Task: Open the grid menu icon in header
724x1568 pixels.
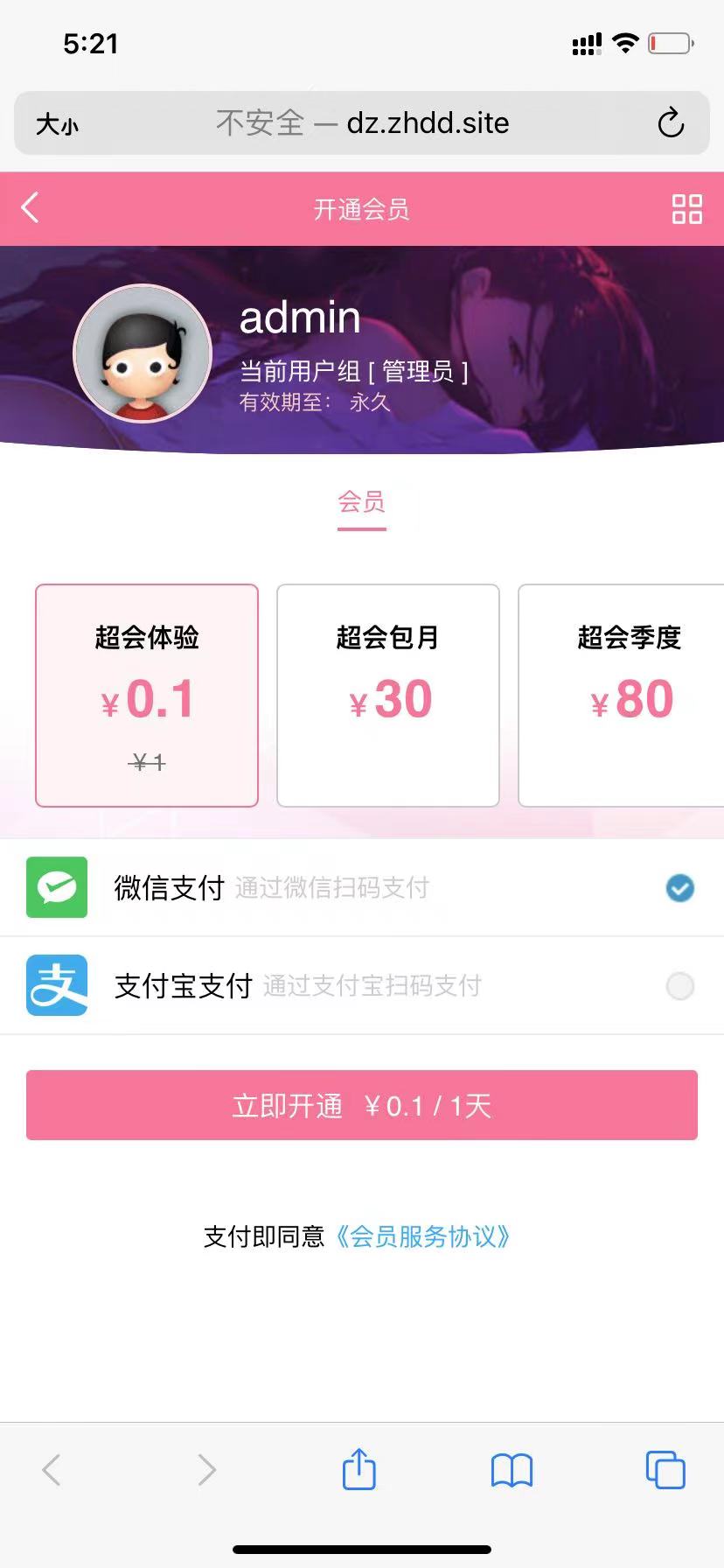Action: click(686, 209)
